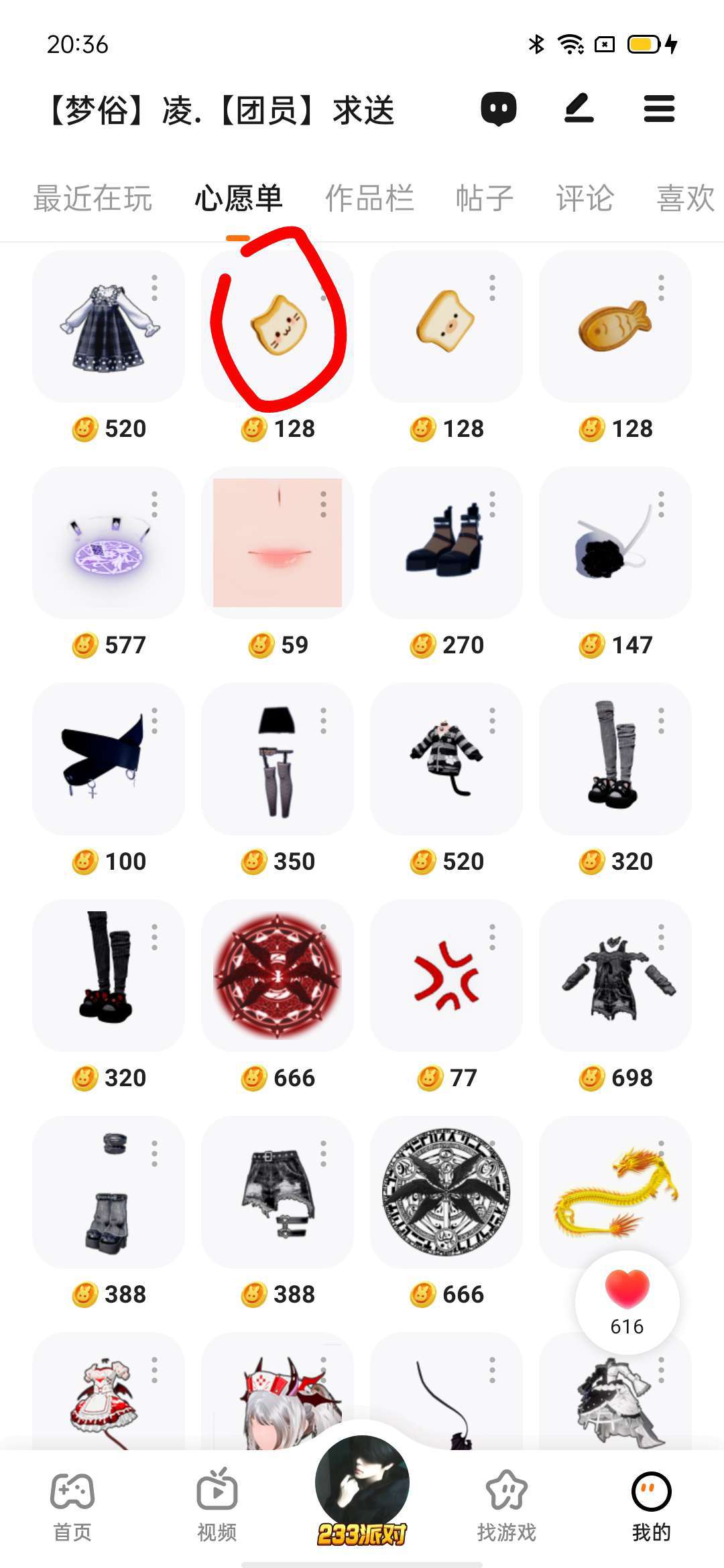
Task: Switch to the 作品栏 tab
Action: click(369, 199)
